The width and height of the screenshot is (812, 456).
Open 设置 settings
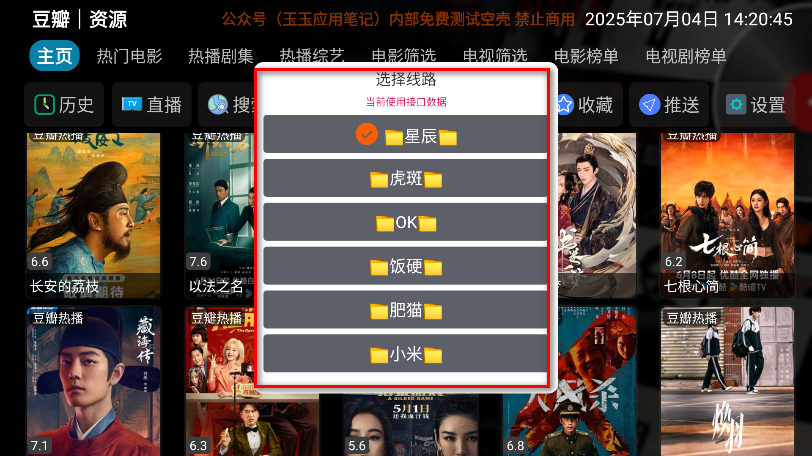[756, 105]
